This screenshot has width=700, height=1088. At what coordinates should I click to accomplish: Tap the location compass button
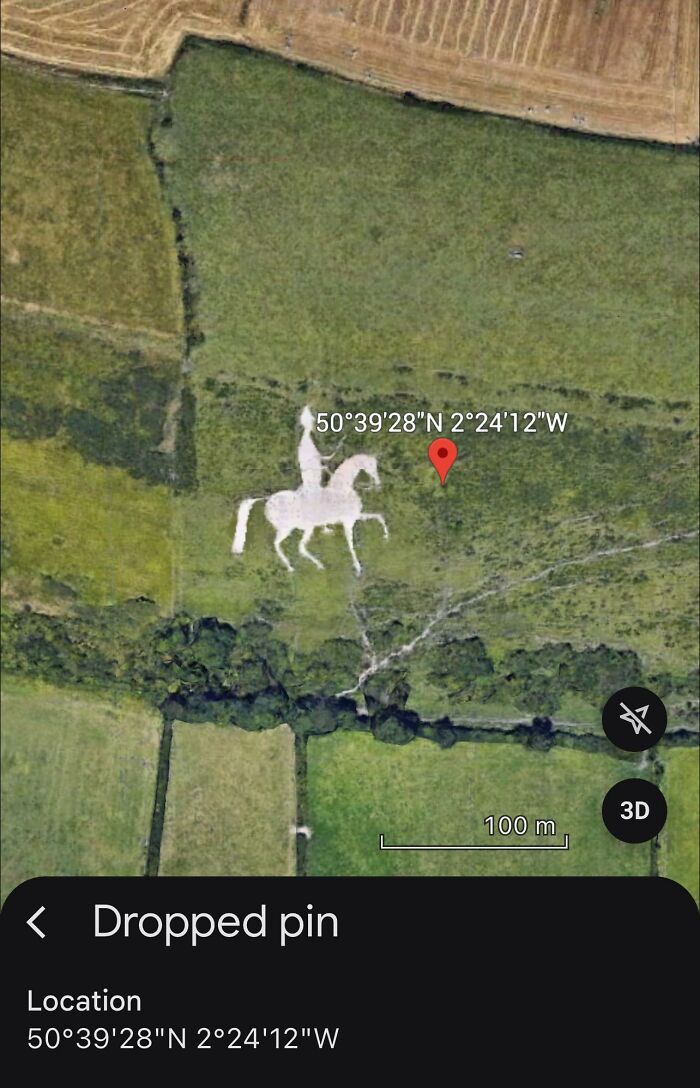634,719
